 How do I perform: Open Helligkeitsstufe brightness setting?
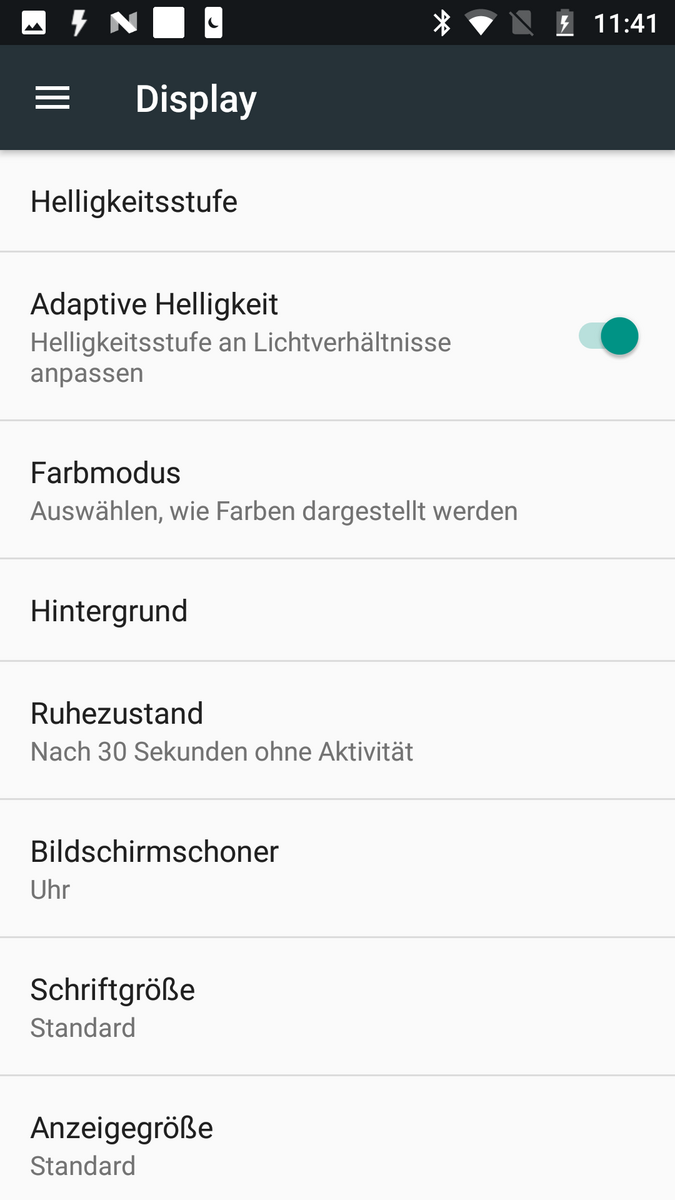point(337,202)
